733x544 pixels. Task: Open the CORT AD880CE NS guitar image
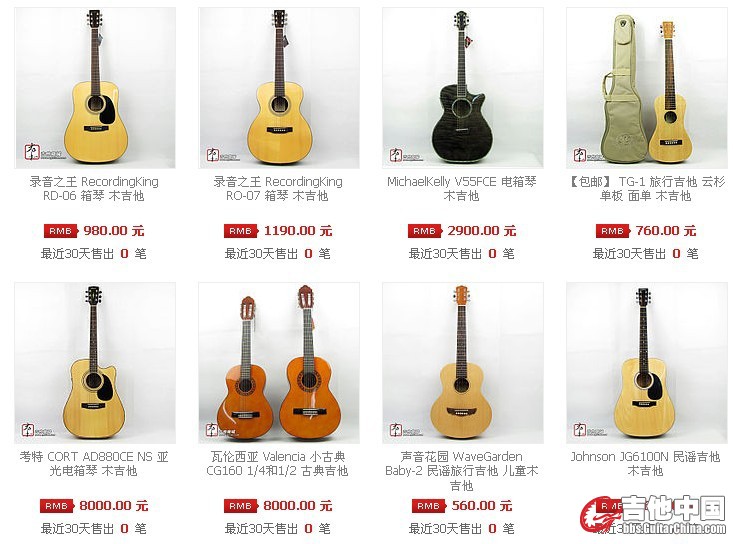pos(95,362)
